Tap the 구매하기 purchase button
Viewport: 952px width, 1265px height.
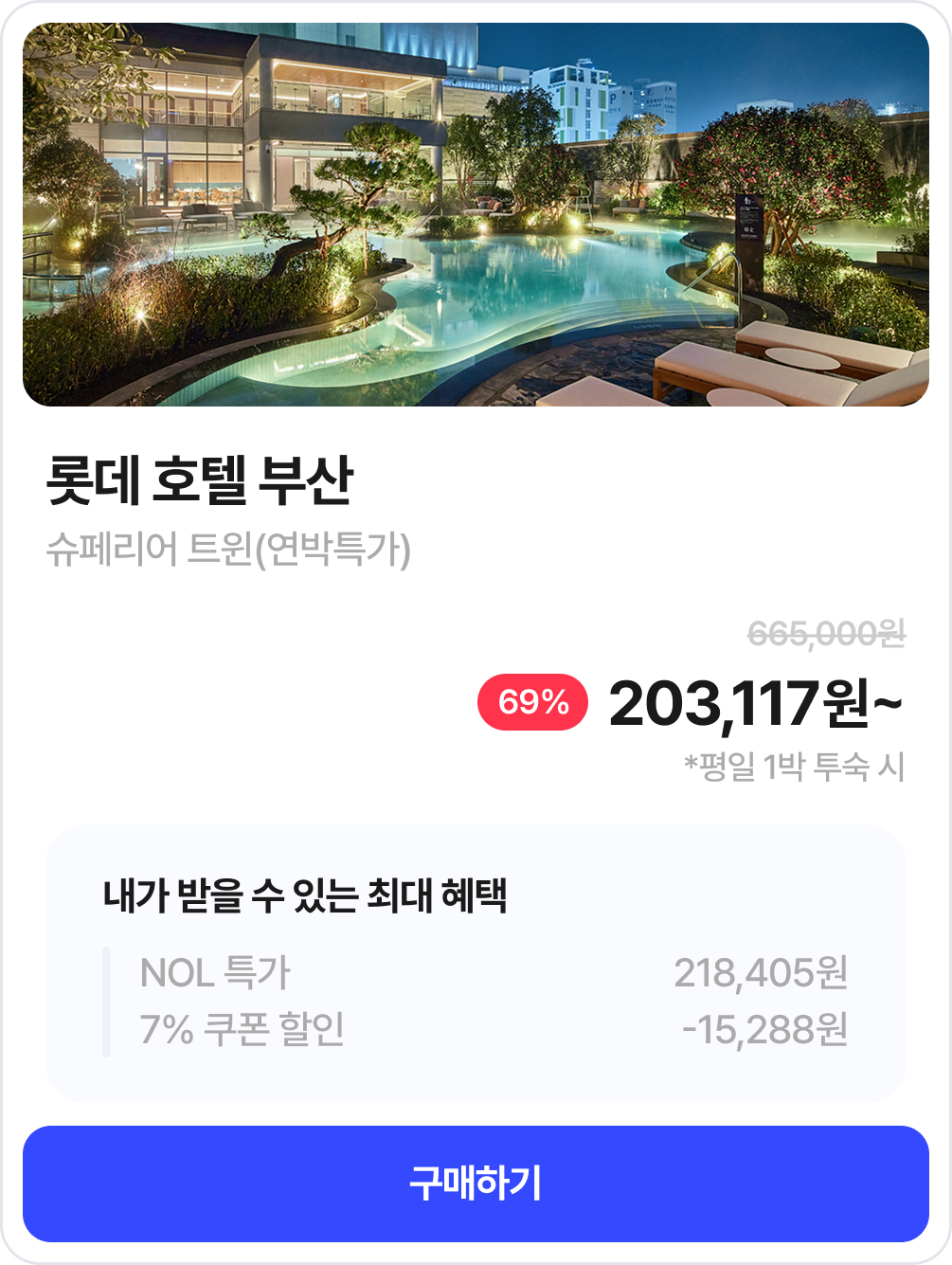476,1184
